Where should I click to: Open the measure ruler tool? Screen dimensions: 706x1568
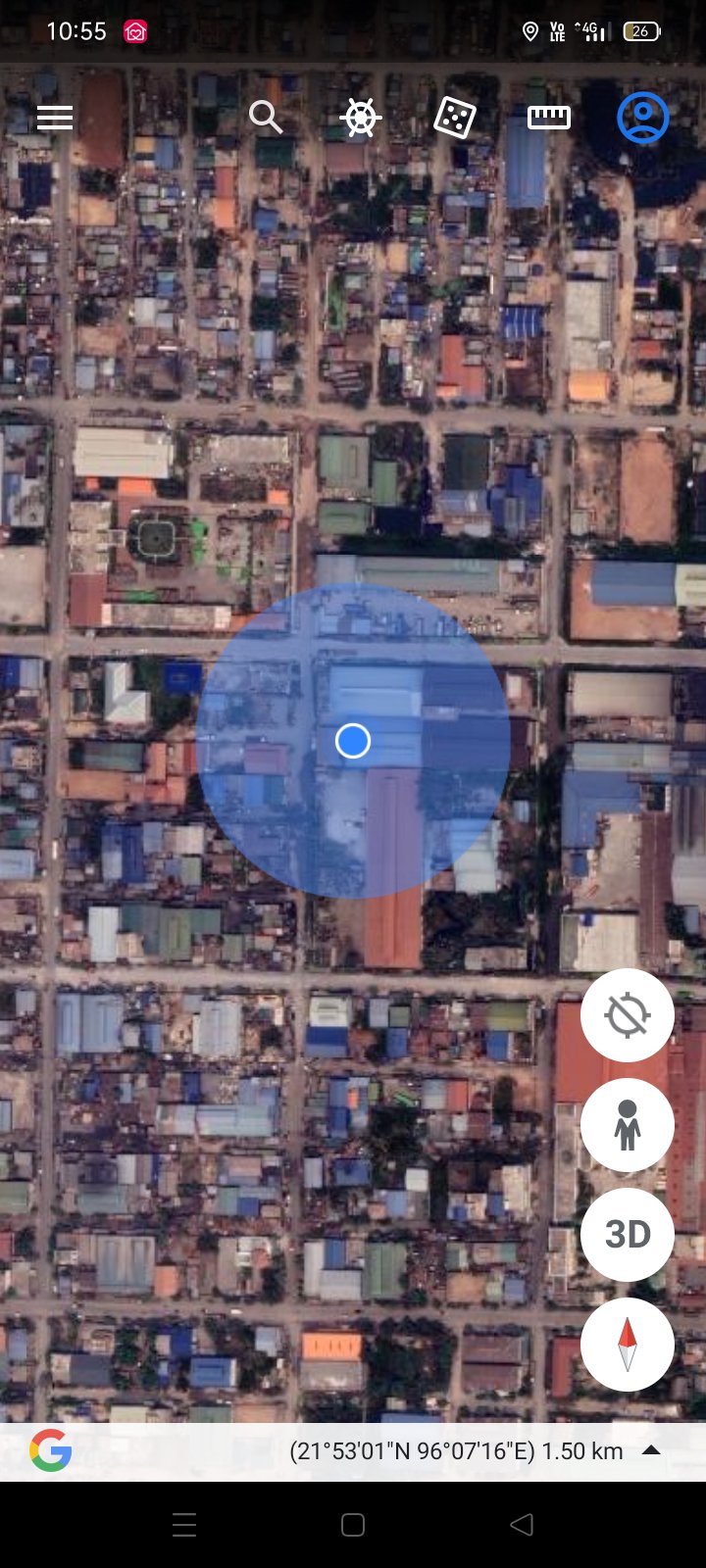(x=548, y=118)
